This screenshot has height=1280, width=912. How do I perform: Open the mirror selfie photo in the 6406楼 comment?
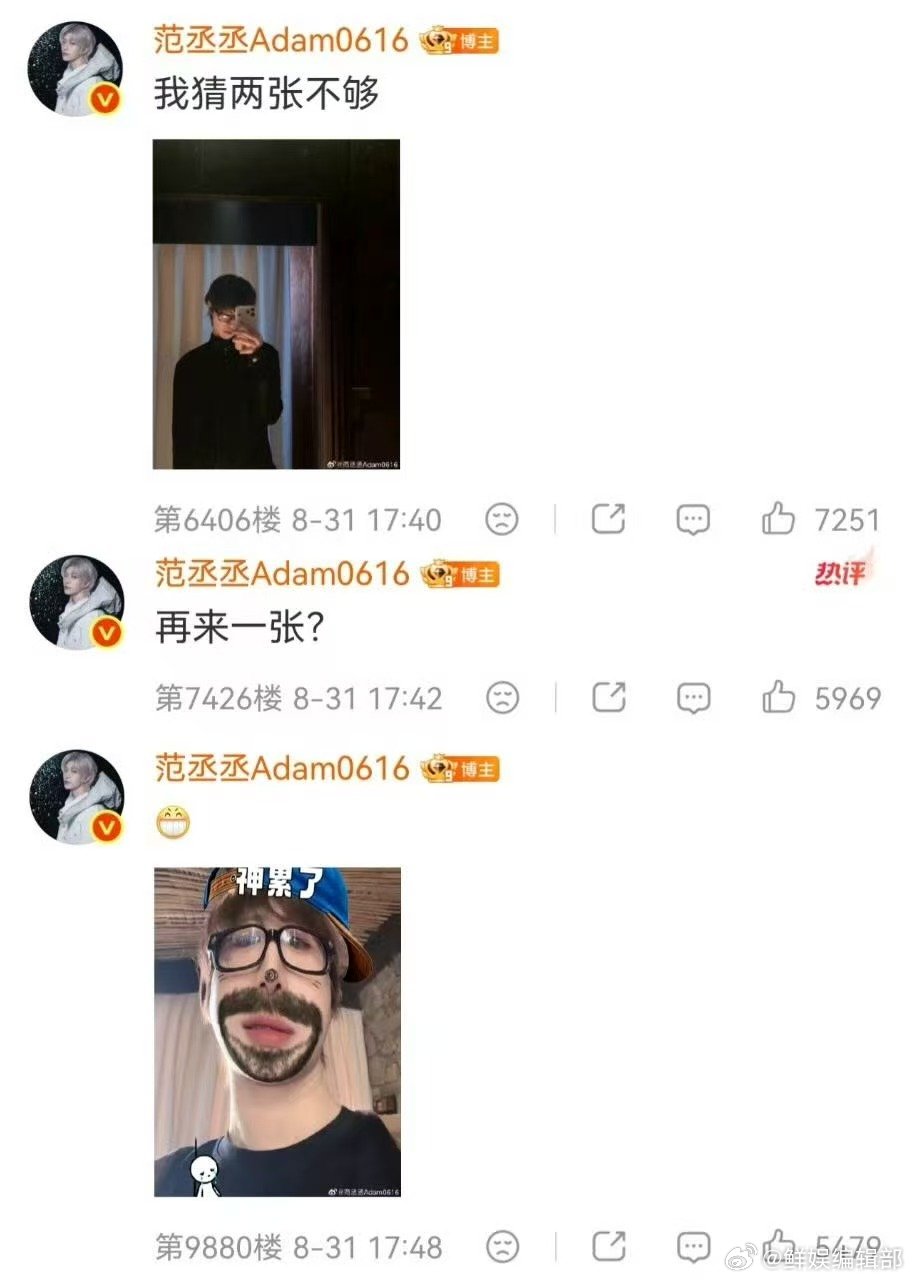276,304
